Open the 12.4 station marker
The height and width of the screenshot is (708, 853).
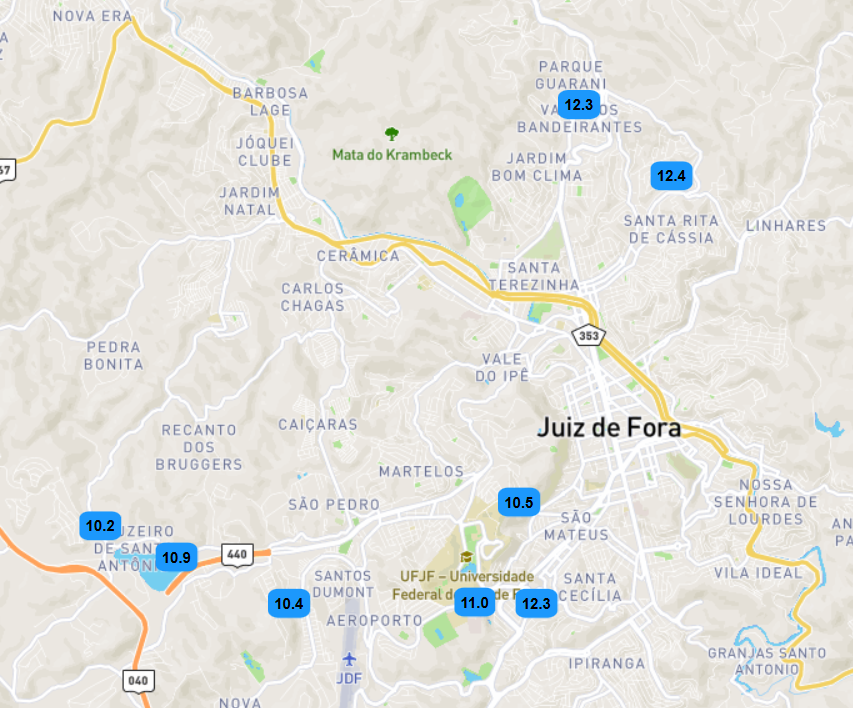click(671, 176)
